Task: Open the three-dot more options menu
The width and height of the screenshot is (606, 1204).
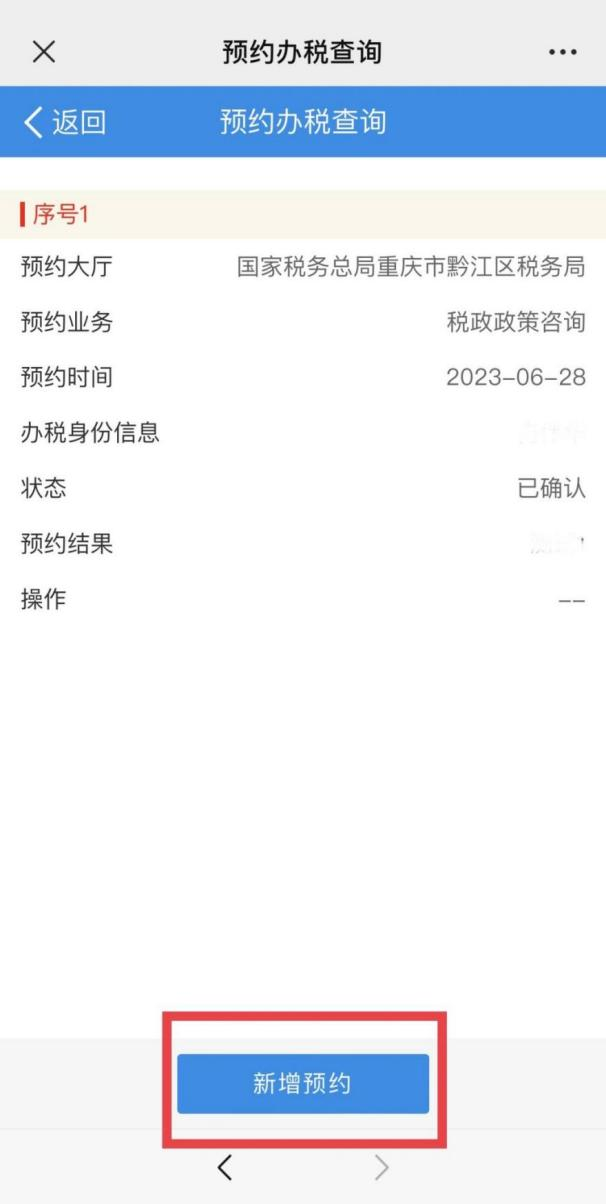Action: pyautogui.click(x=562, y=53)
